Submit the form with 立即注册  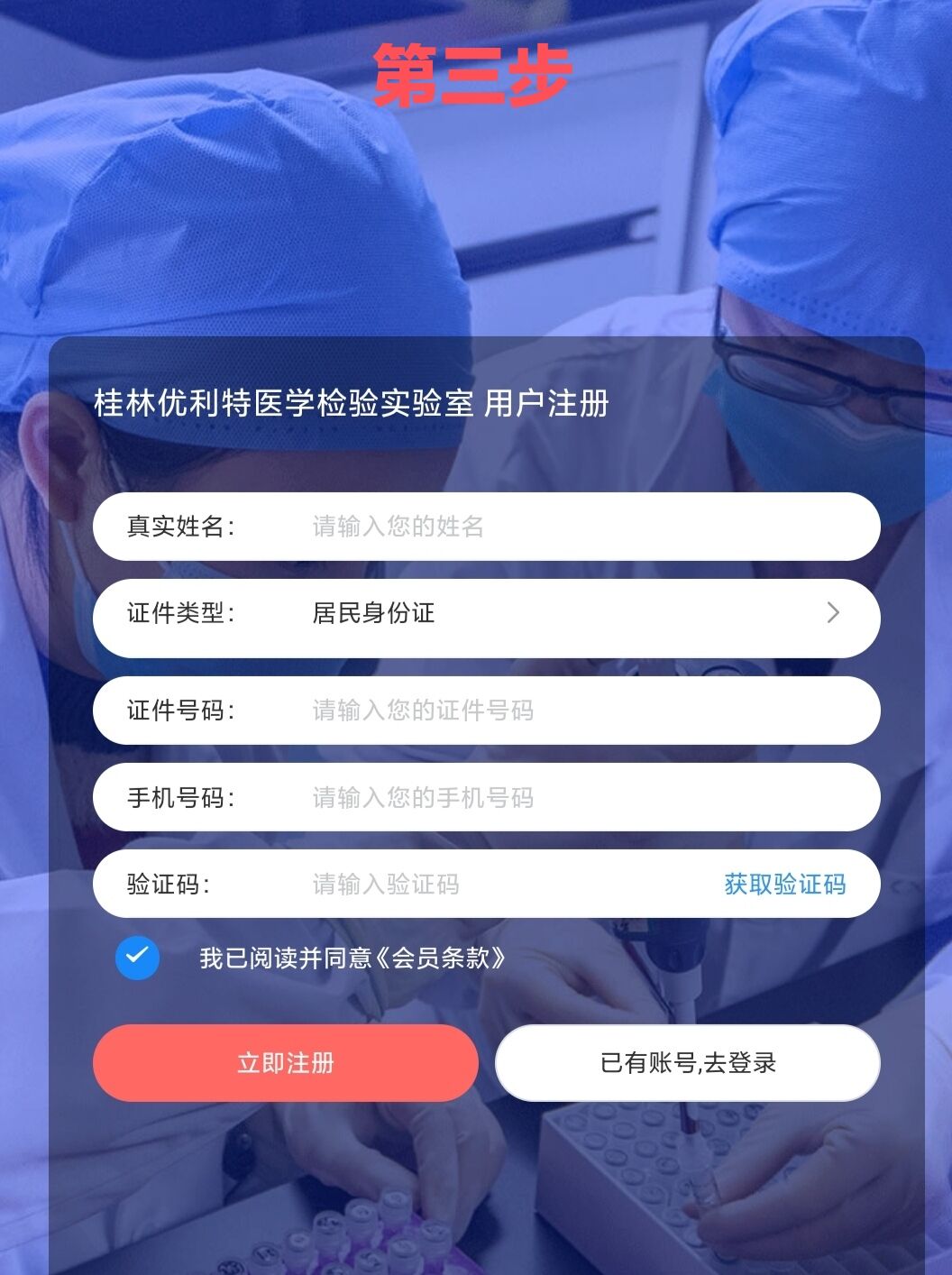point(286,1063)
